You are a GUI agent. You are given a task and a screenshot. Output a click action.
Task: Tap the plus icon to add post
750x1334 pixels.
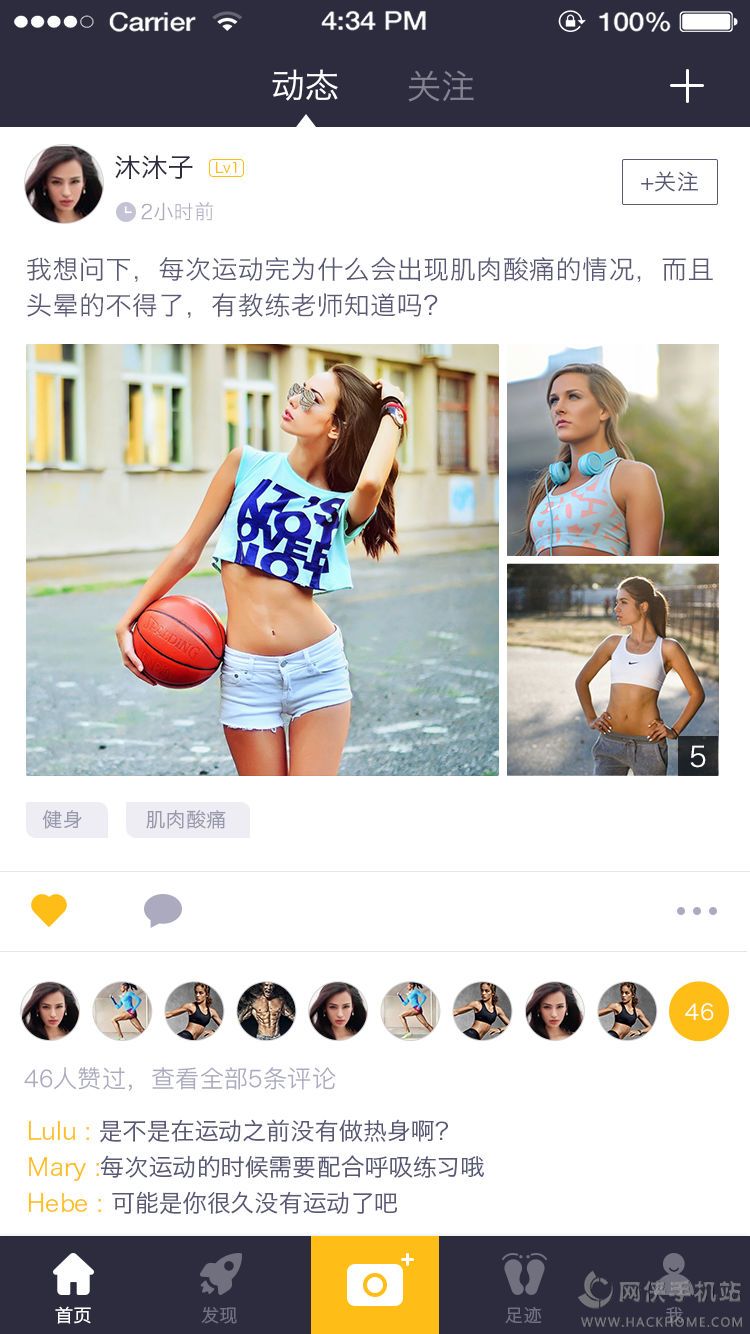[x=687, y=87]
